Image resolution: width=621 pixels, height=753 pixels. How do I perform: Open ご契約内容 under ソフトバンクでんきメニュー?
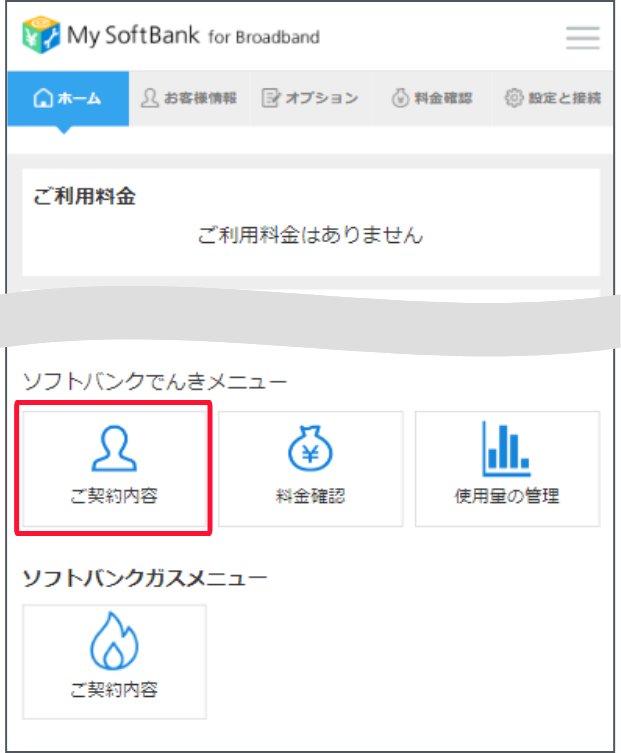(113, 468)
